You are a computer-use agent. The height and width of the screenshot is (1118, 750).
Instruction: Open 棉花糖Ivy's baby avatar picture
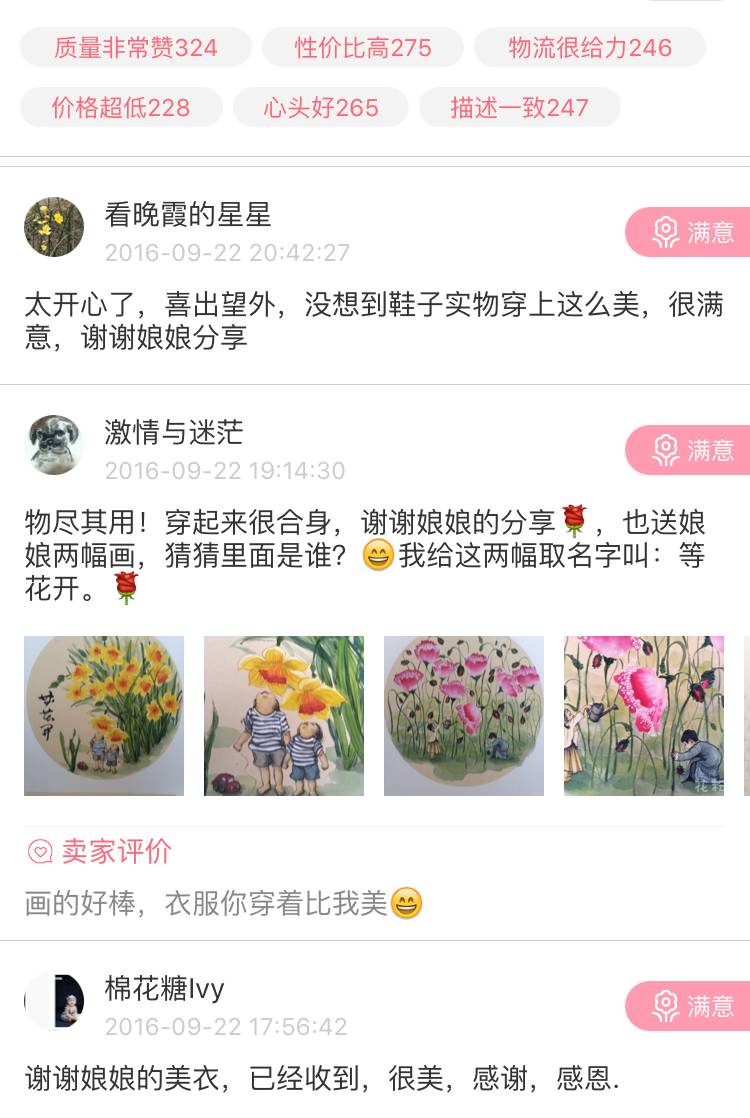54,1002
